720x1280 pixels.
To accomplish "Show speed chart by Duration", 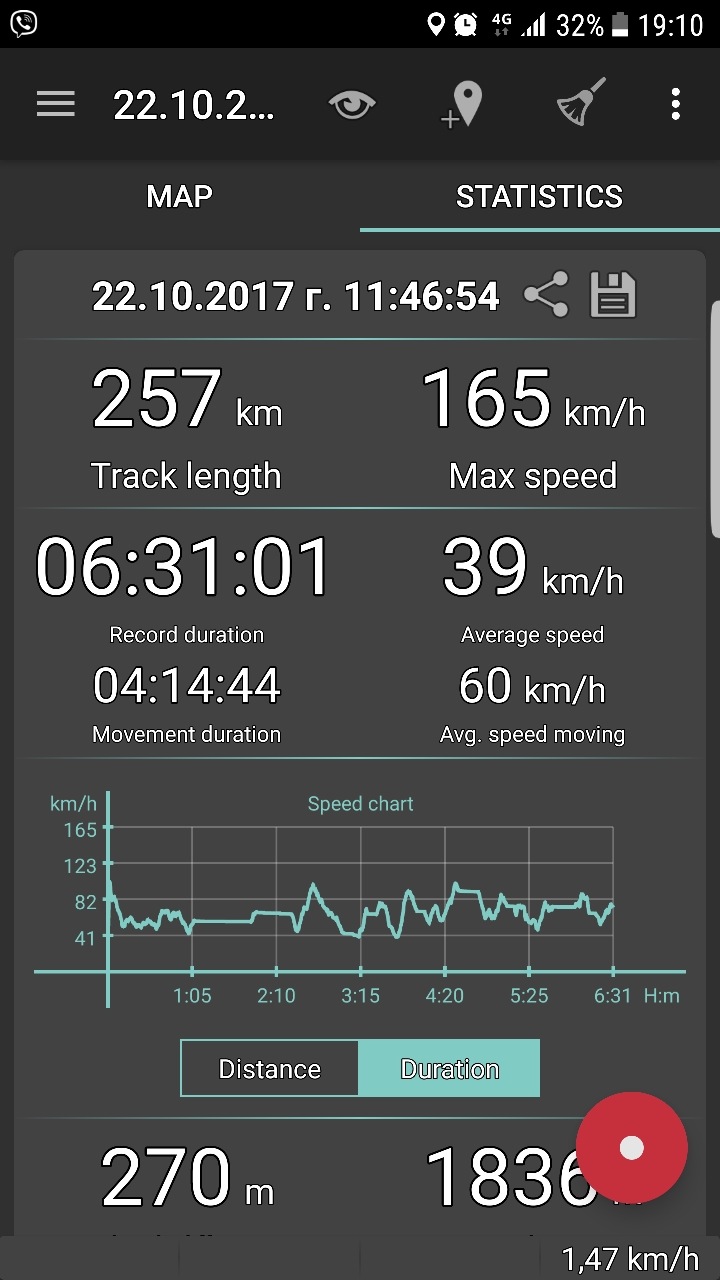I will pyautogui.click(x=449, y=1069).
